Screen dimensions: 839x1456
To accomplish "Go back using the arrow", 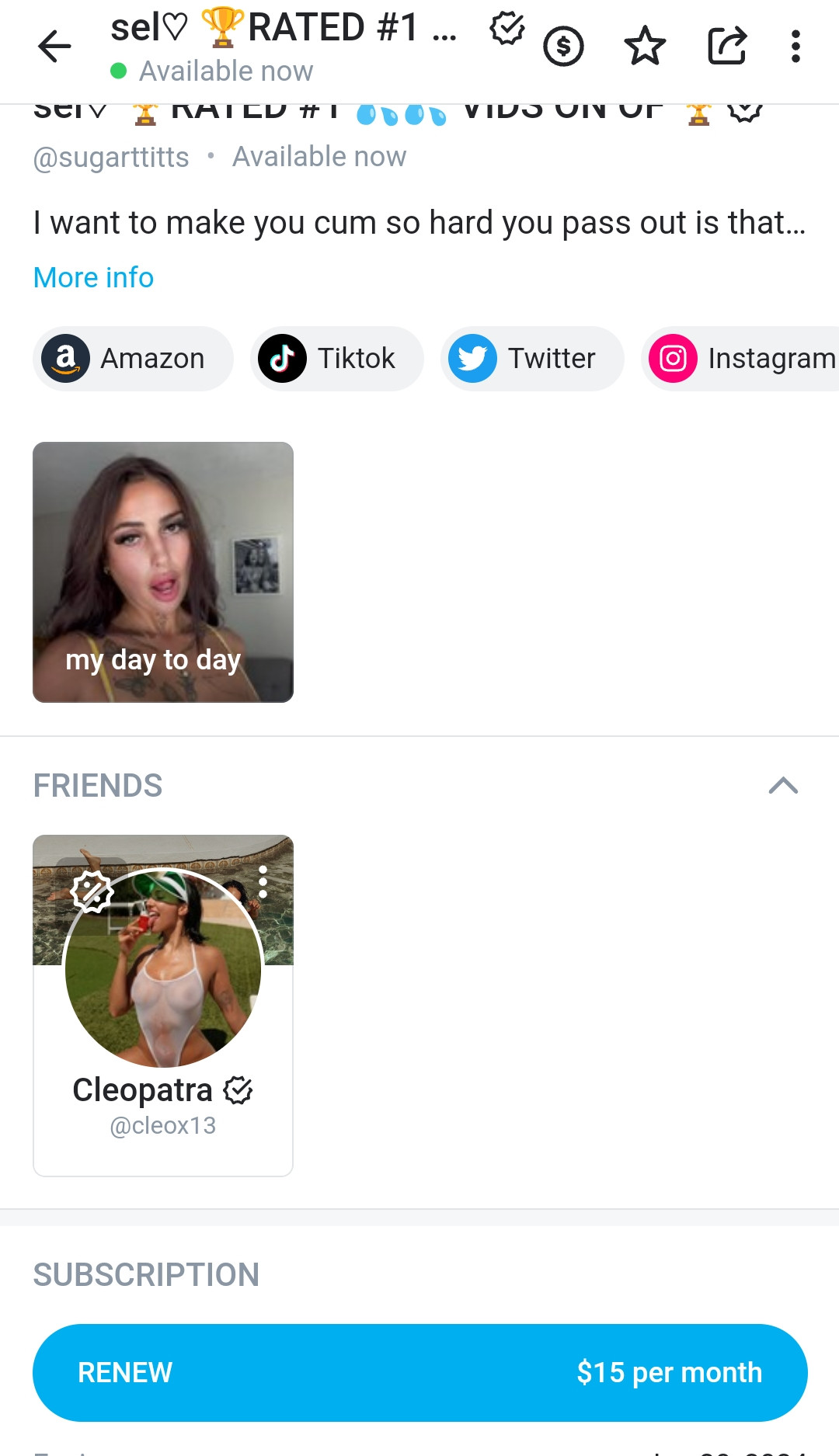I will [54, 47].
